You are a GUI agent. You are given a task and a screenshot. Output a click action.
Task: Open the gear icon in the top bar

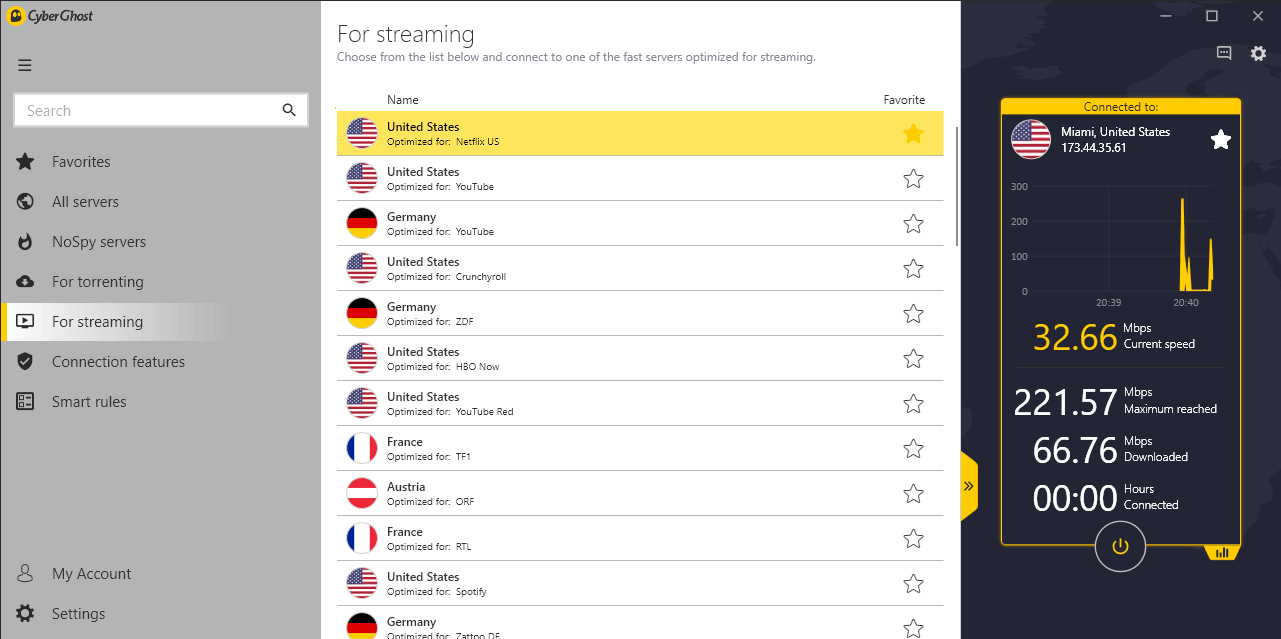coord(1258,54)
